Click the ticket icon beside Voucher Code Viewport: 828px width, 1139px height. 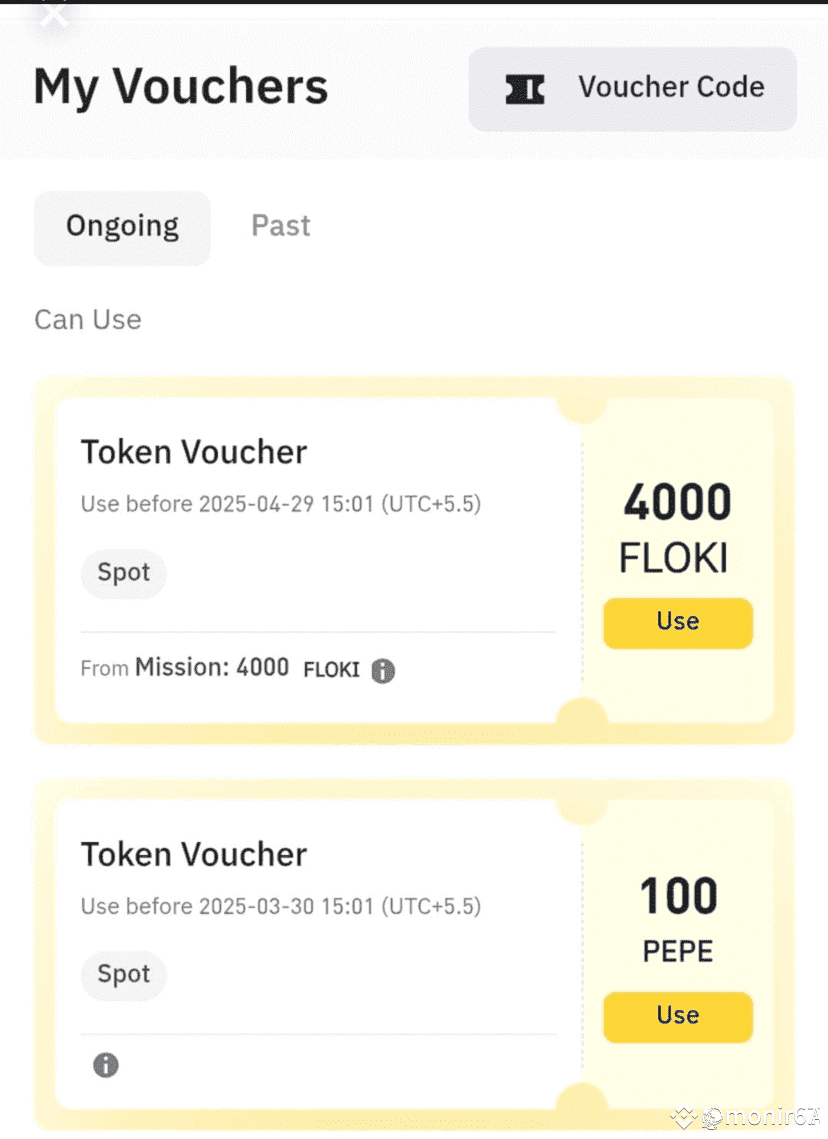[x=524, y=88]
